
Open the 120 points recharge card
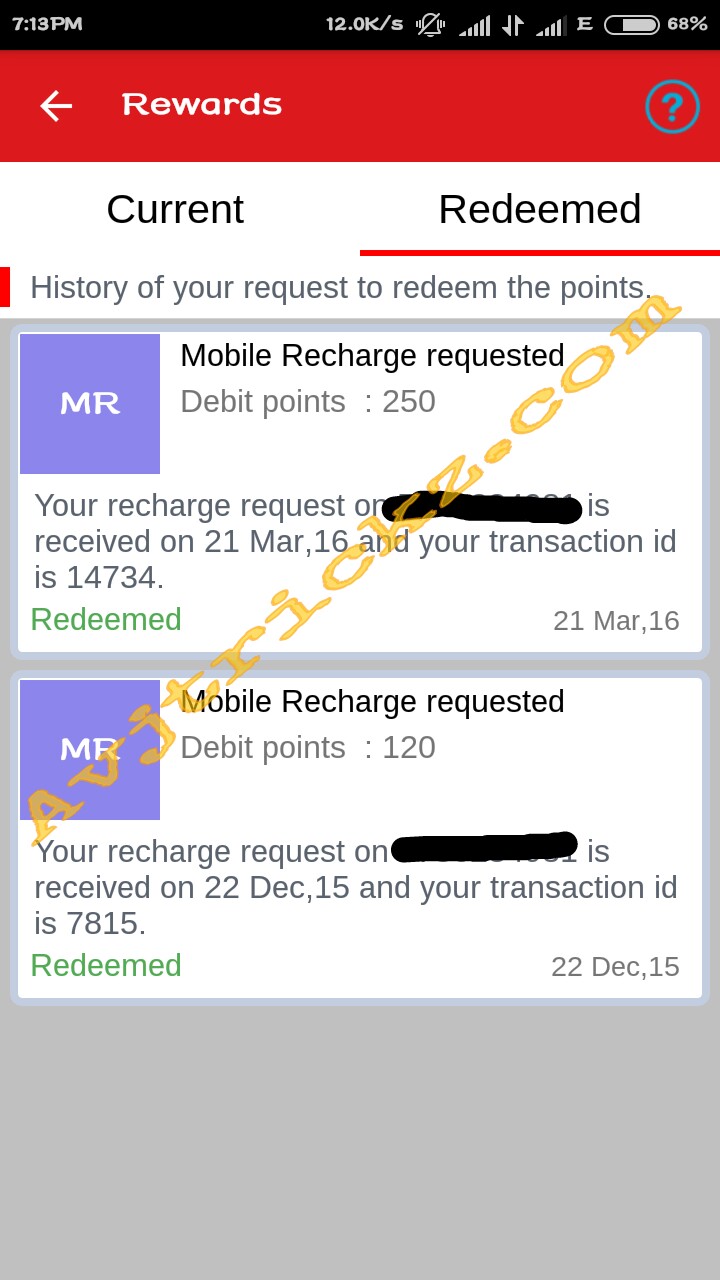360,836
